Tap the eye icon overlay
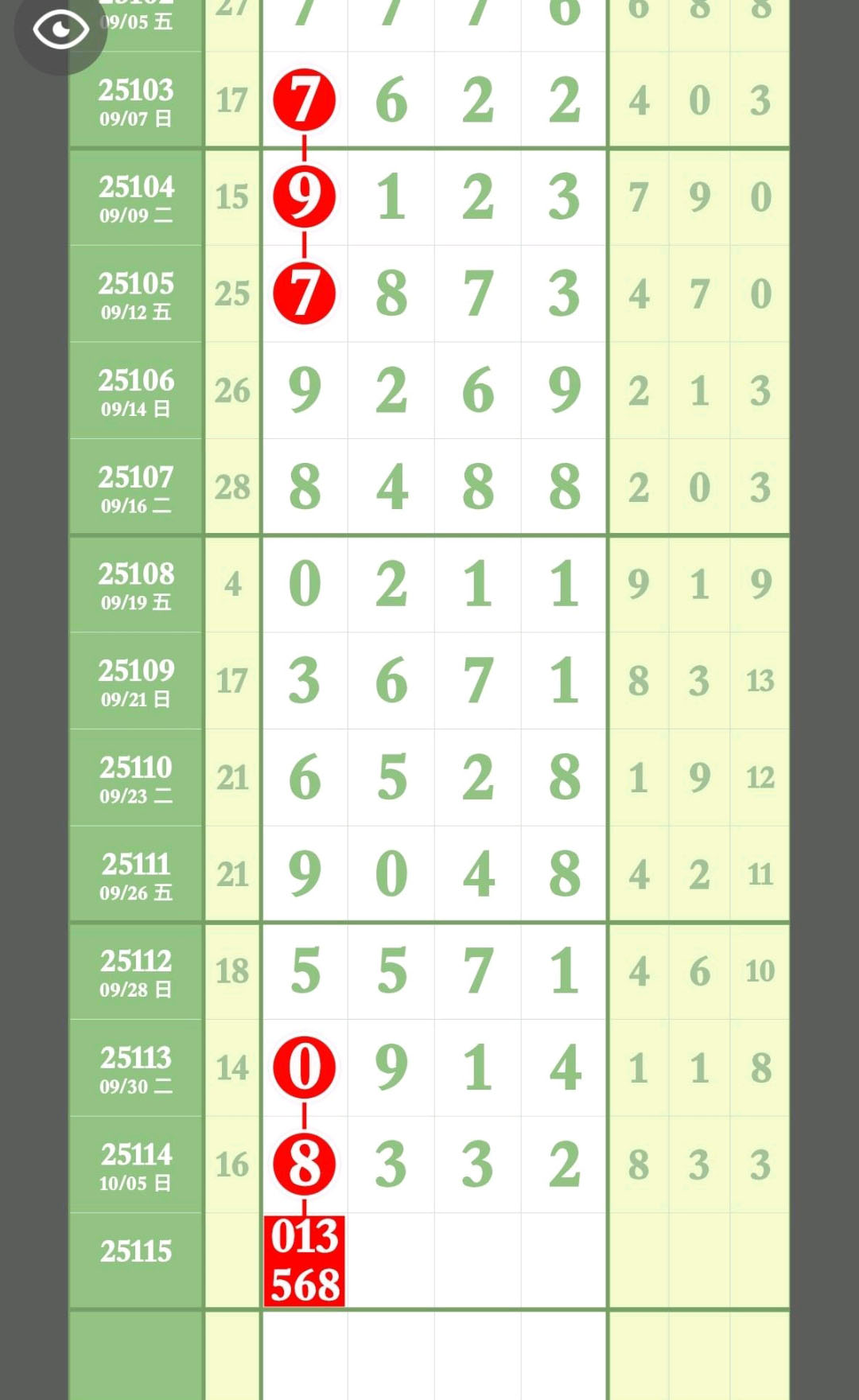This screenshot has width=859, height=1400. pos(60,30)
